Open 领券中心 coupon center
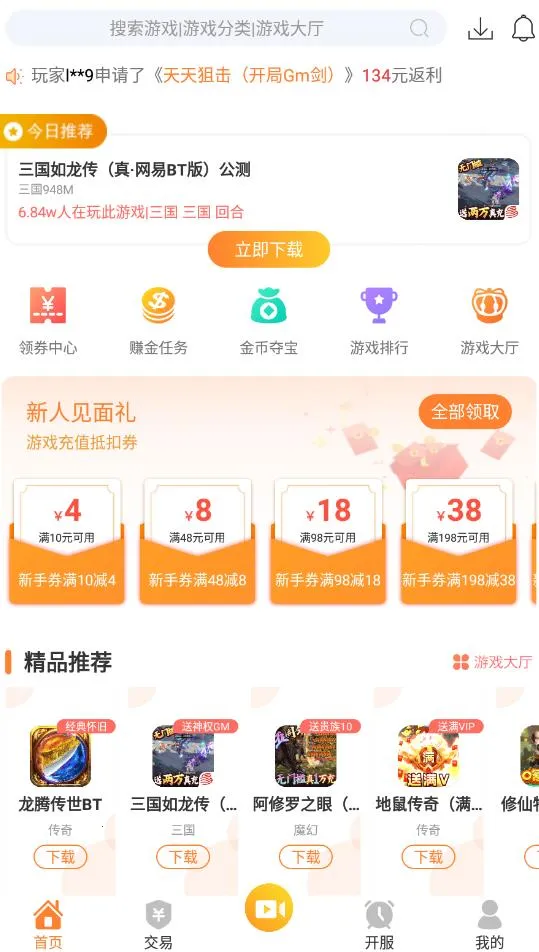 tap(48, 321)
